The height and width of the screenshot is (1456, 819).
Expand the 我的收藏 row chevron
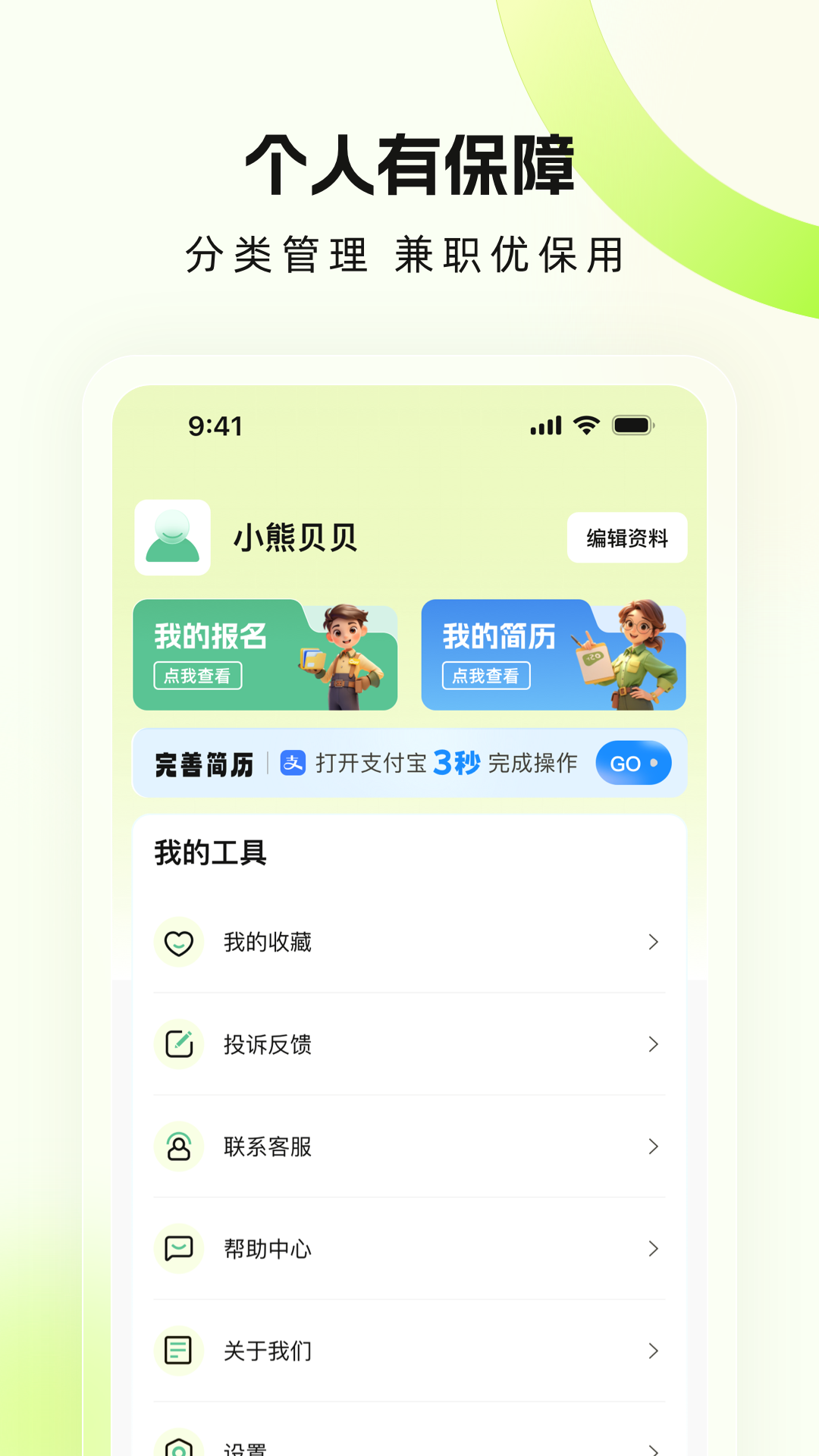point(653,942)
